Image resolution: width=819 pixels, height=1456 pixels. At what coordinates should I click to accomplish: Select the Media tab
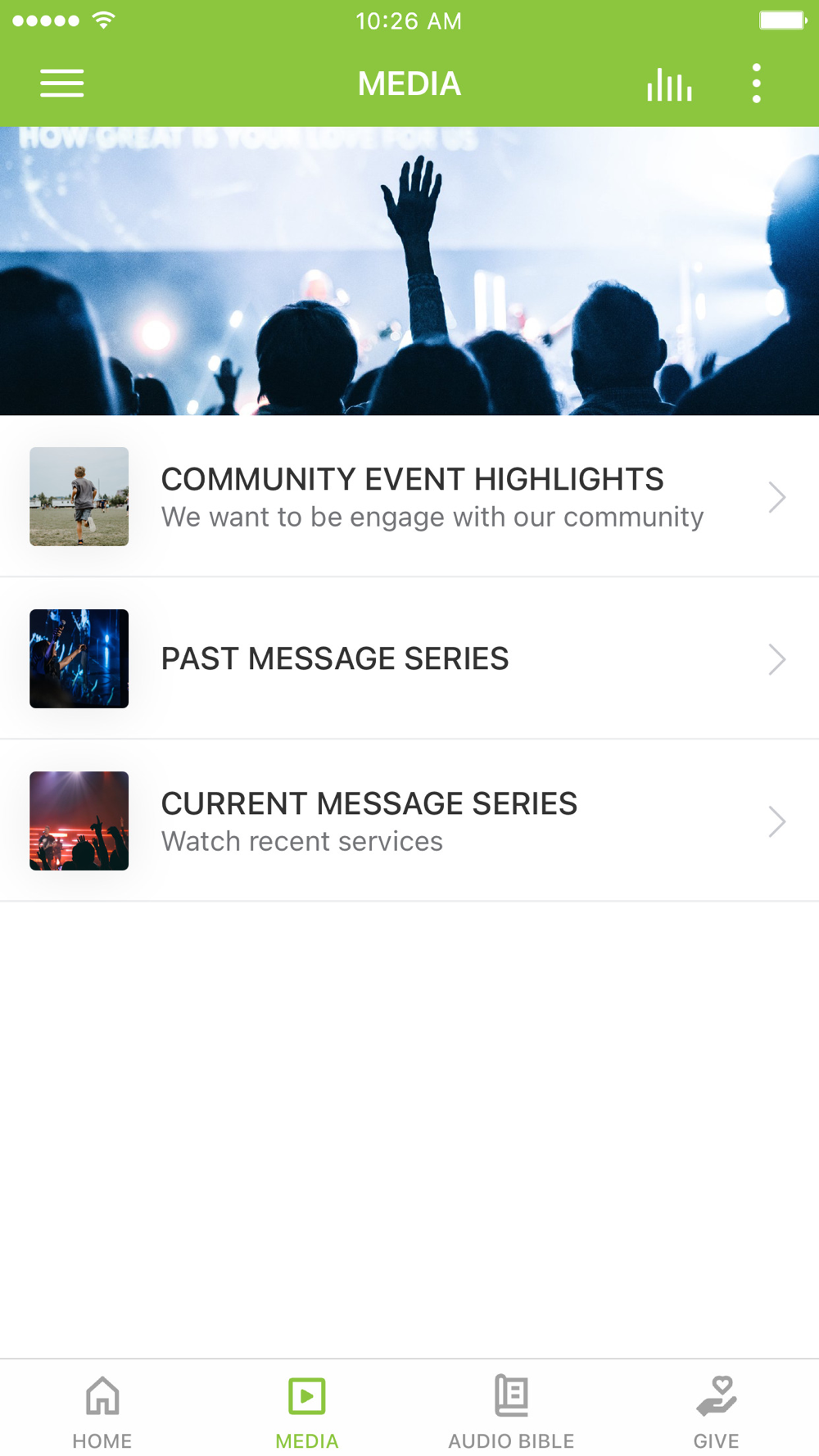(x=307, y=1410)
